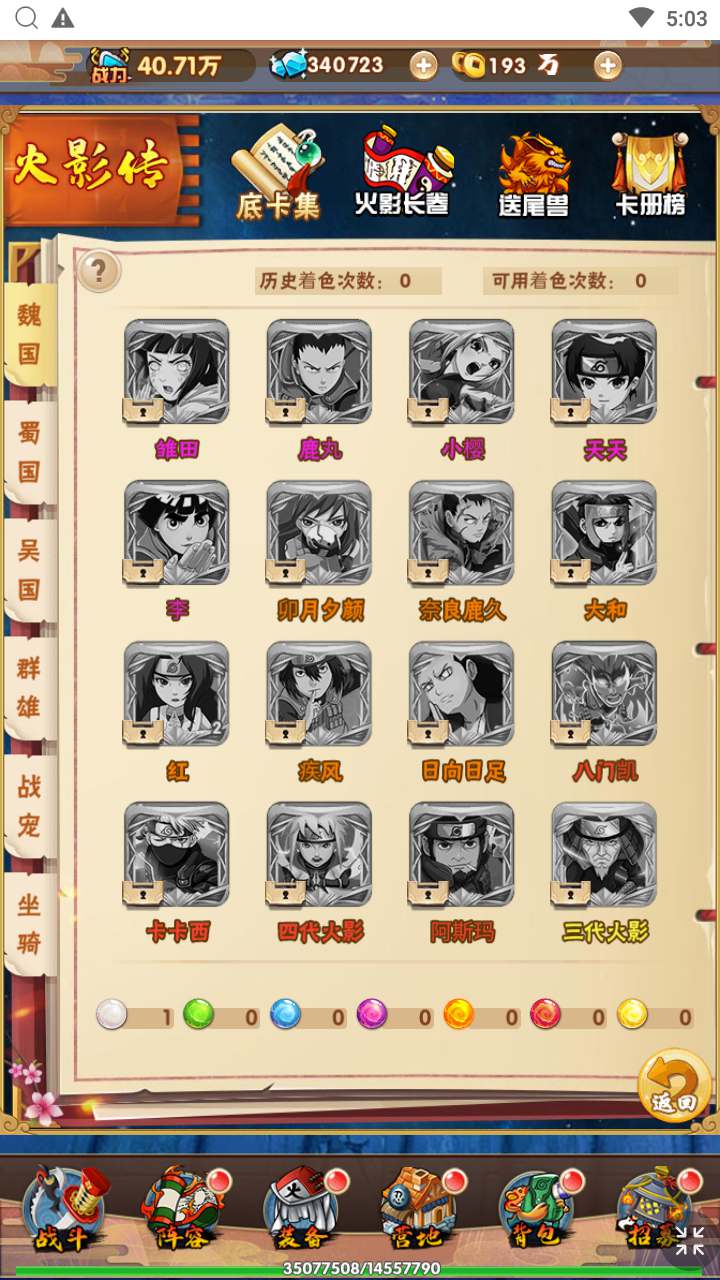Switch to the 吴国 side tab
720x1280 pixels.
tap(30, 569)
